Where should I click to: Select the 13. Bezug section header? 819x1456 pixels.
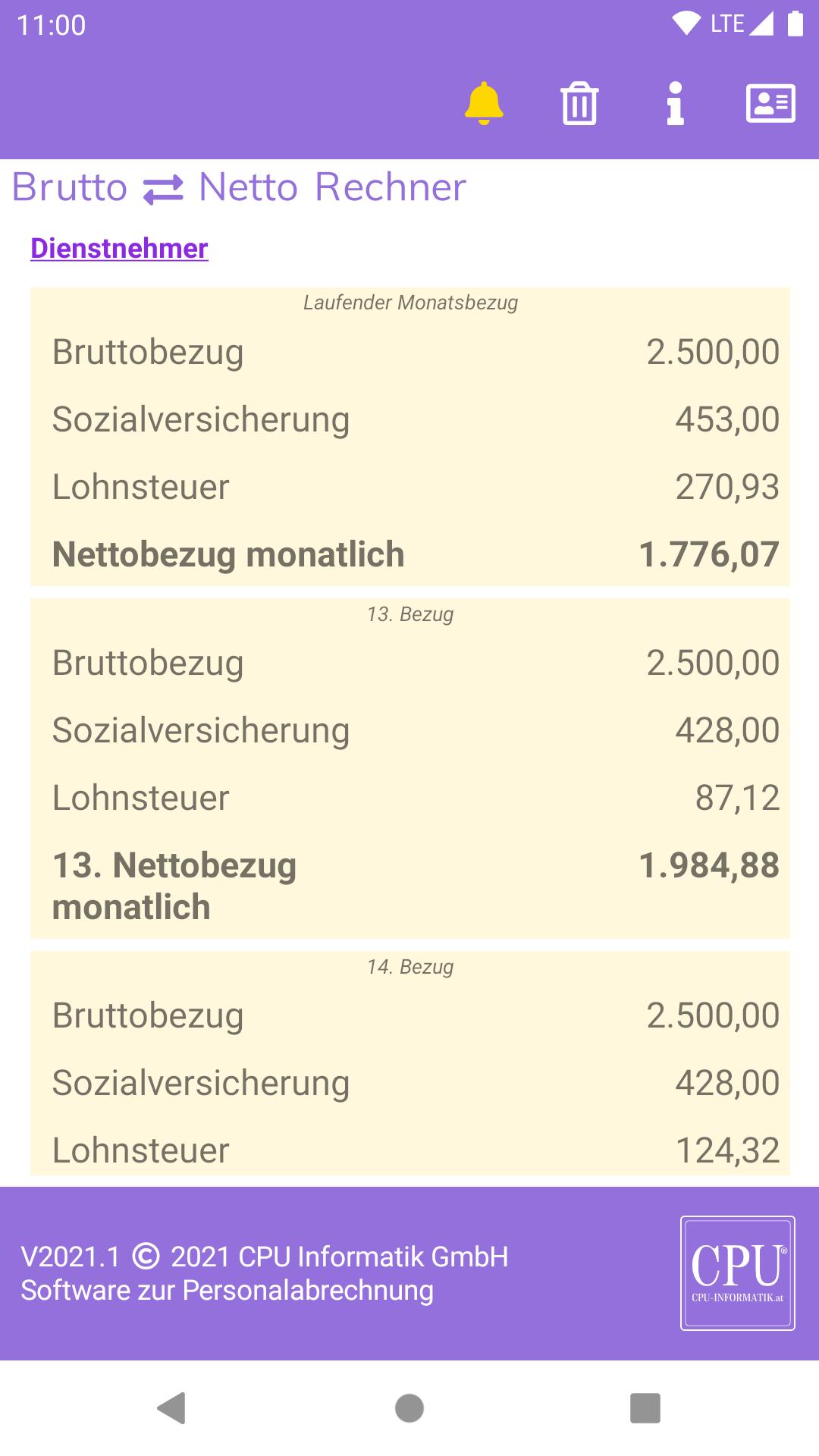(x=409, y=614)
